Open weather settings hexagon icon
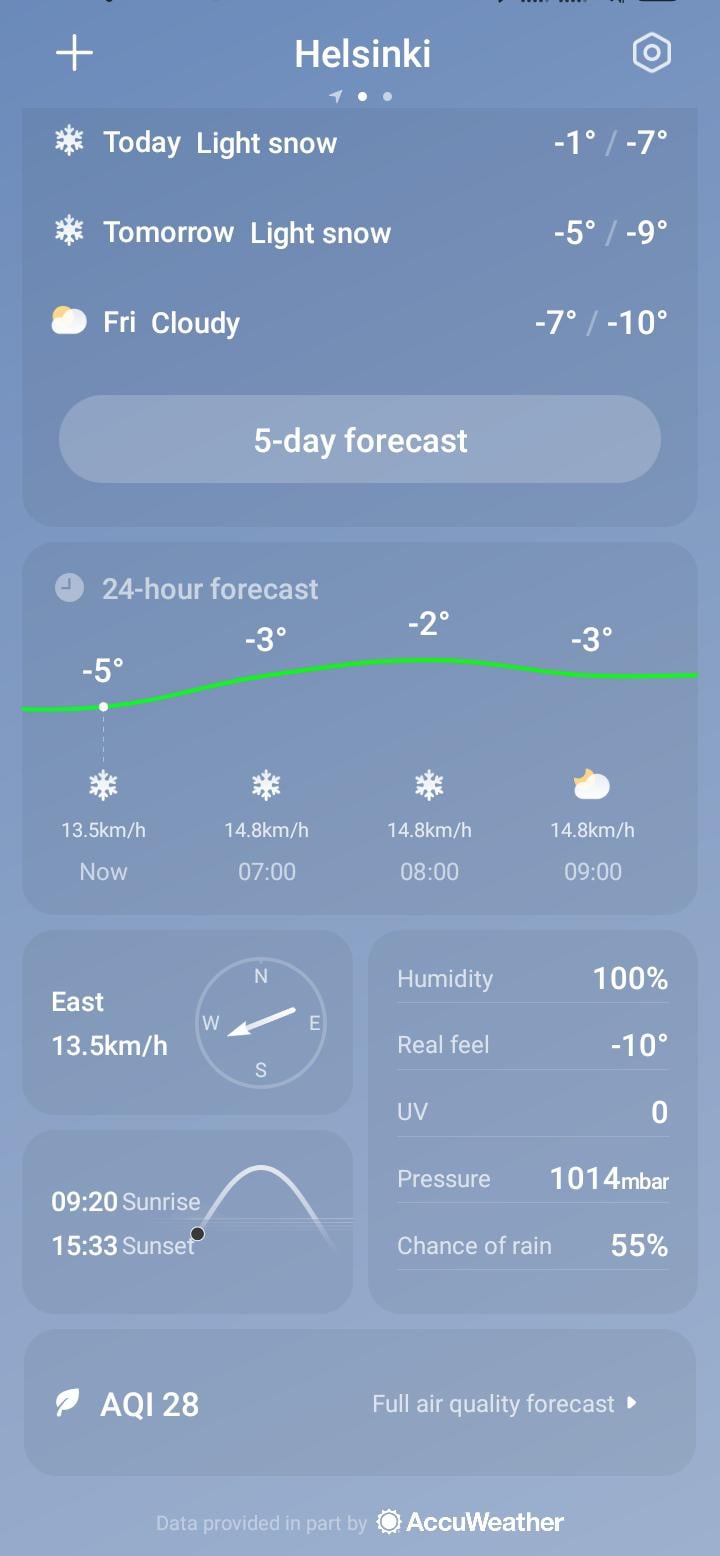The height and width of the screenshot is (1556, 720). (651, 53)
